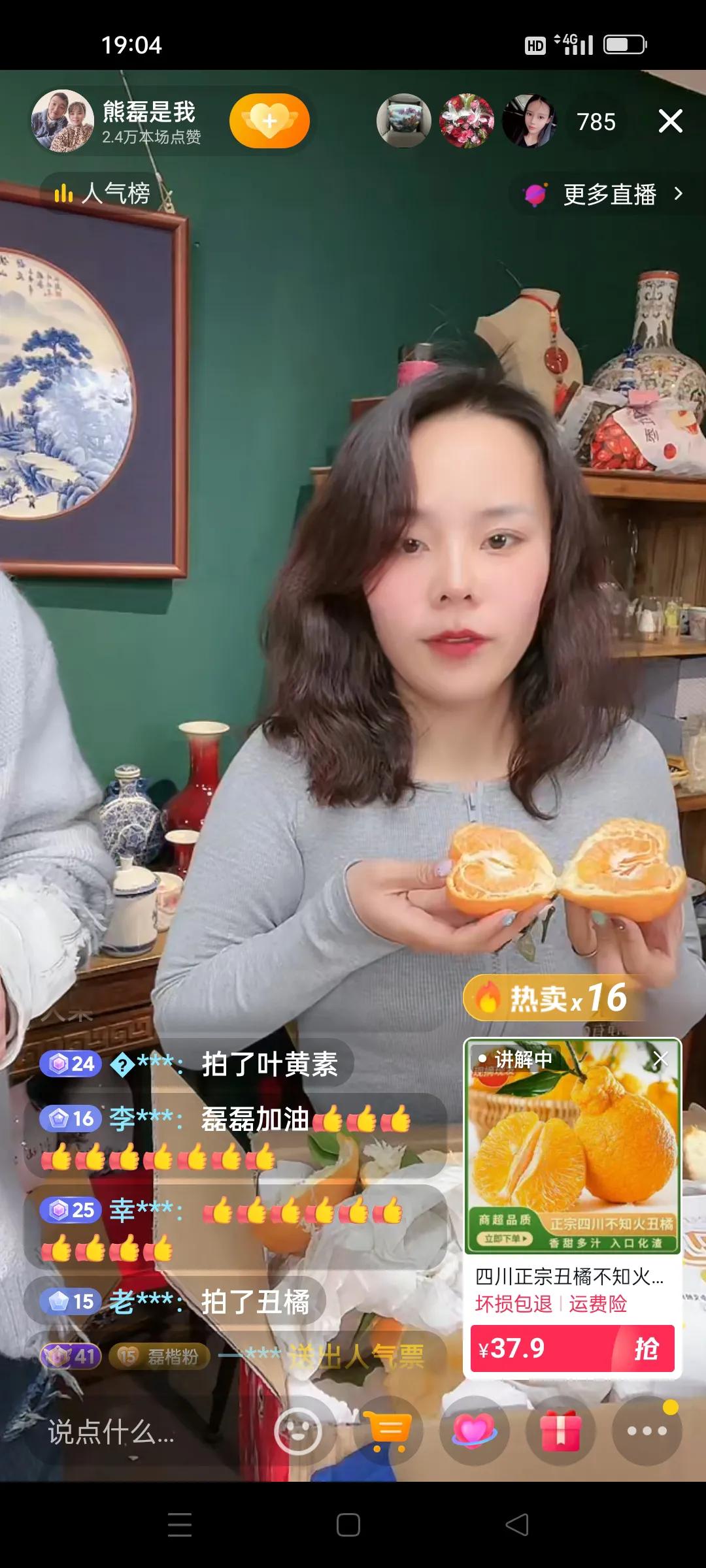Image resolution: width=706 pixels, height=1568 pixels.
Task: Send a like with the heart icon
Action: (x=474, y=1431)
